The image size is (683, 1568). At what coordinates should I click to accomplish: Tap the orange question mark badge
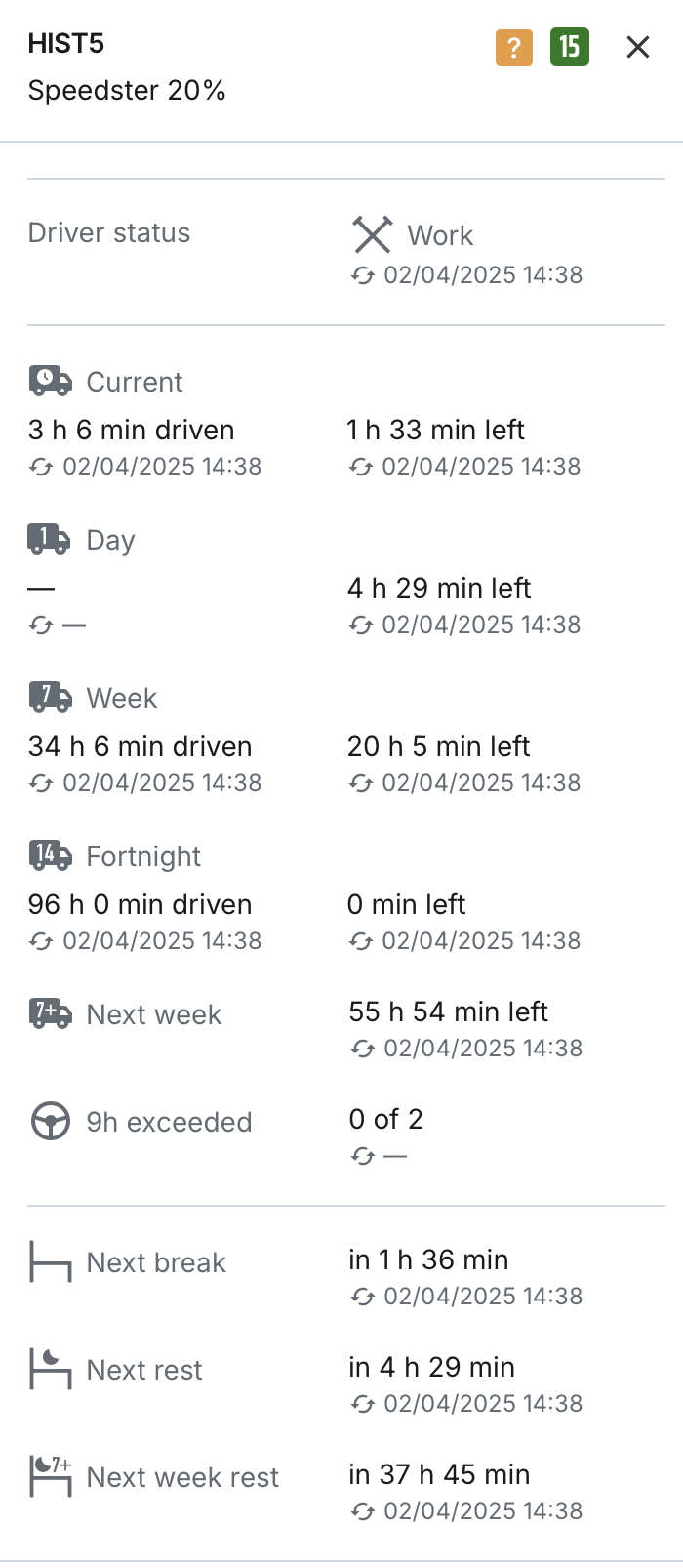(x=514, y=47)
